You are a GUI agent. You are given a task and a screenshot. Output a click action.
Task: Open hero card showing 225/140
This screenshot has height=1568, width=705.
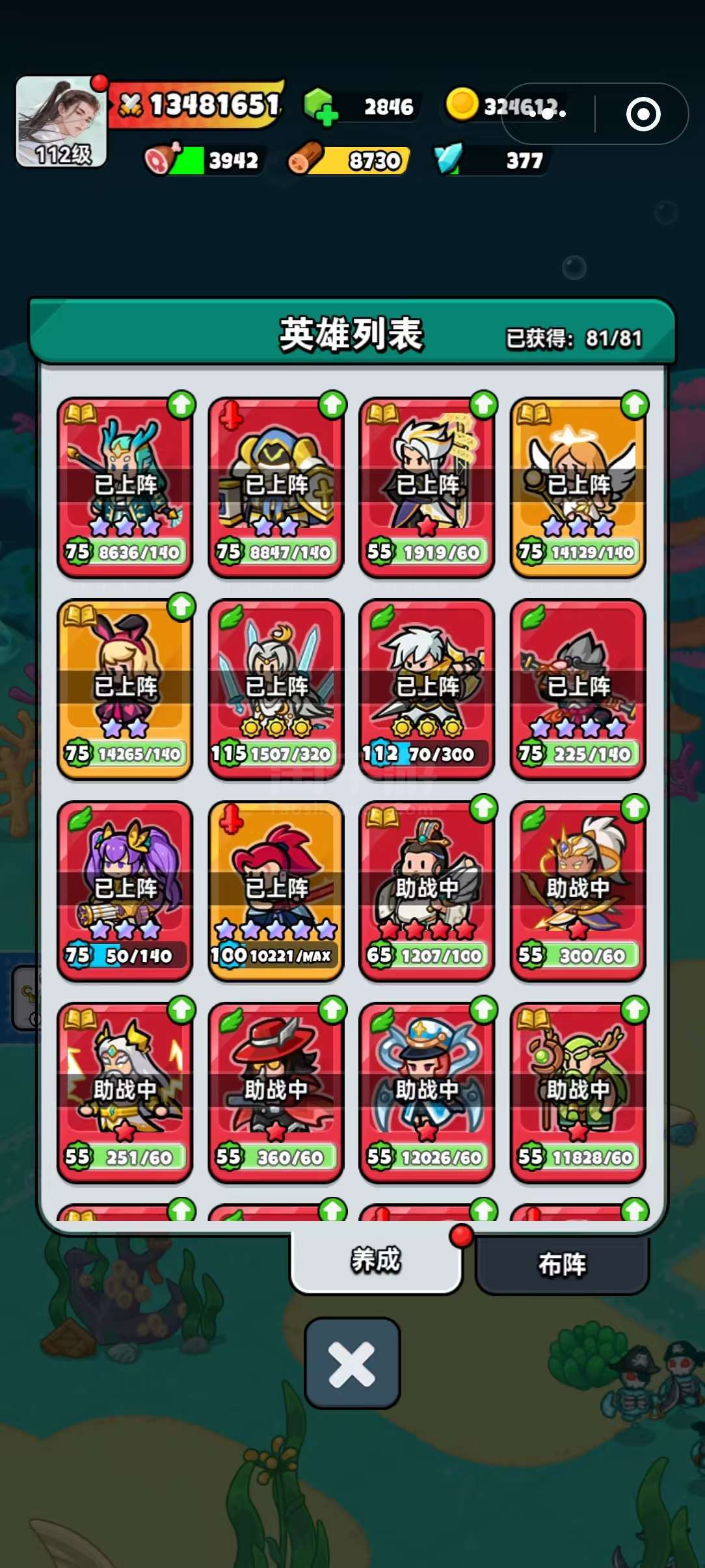click(578, 689)
